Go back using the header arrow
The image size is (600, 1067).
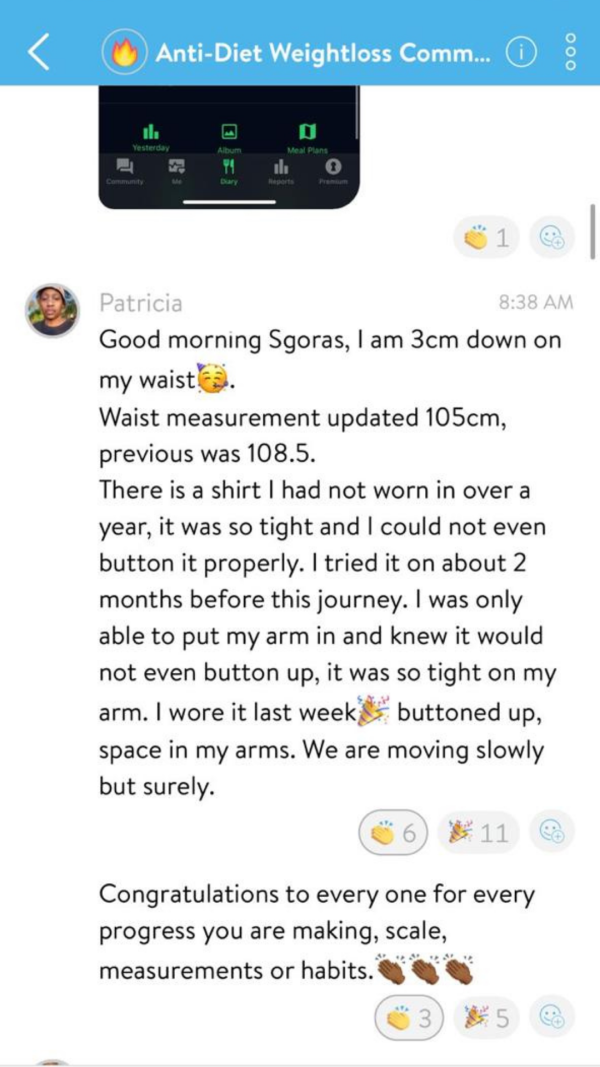[x=38, y=51]
